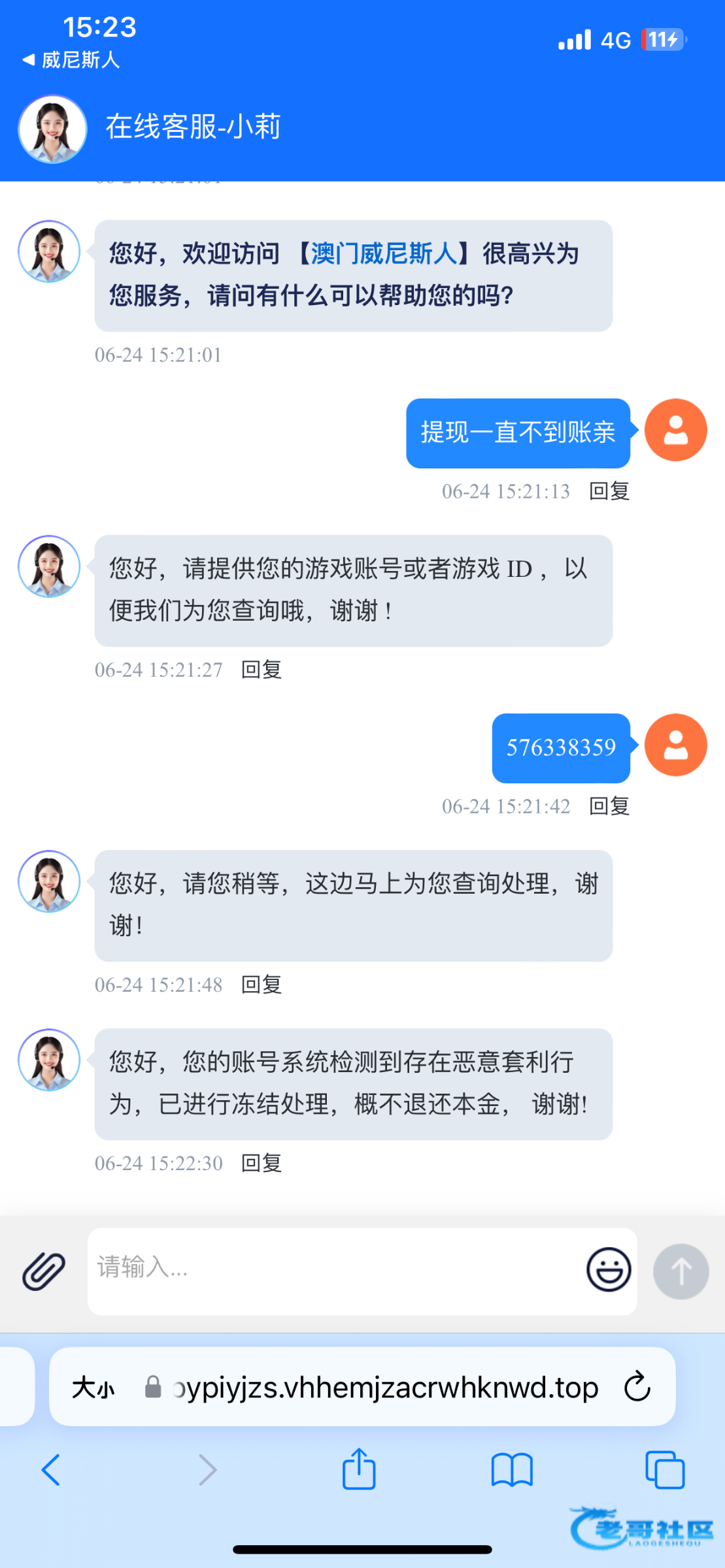Reply to the 请您稍等 message

pyautogui.click(x=261, y=985)
